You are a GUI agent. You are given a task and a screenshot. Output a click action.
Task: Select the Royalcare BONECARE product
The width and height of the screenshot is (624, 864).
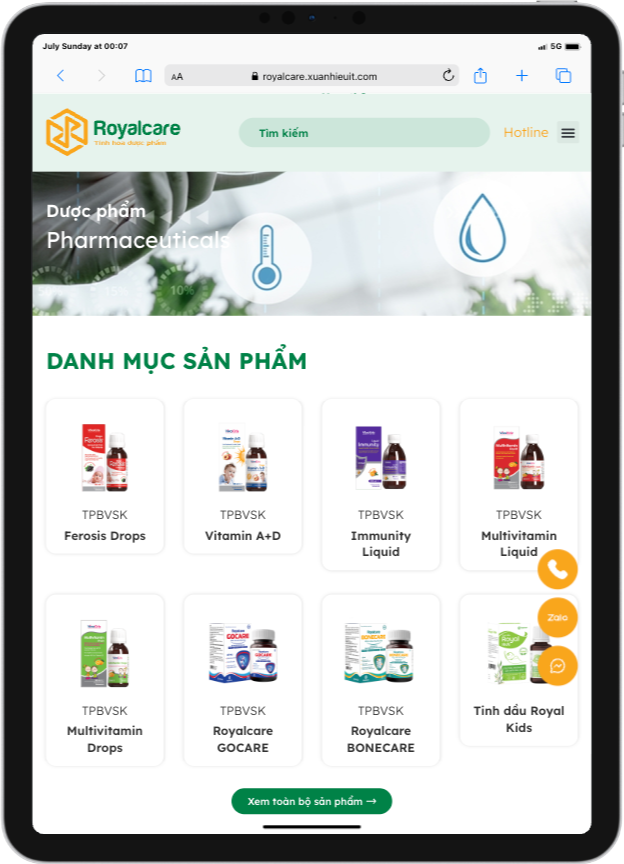381,680
